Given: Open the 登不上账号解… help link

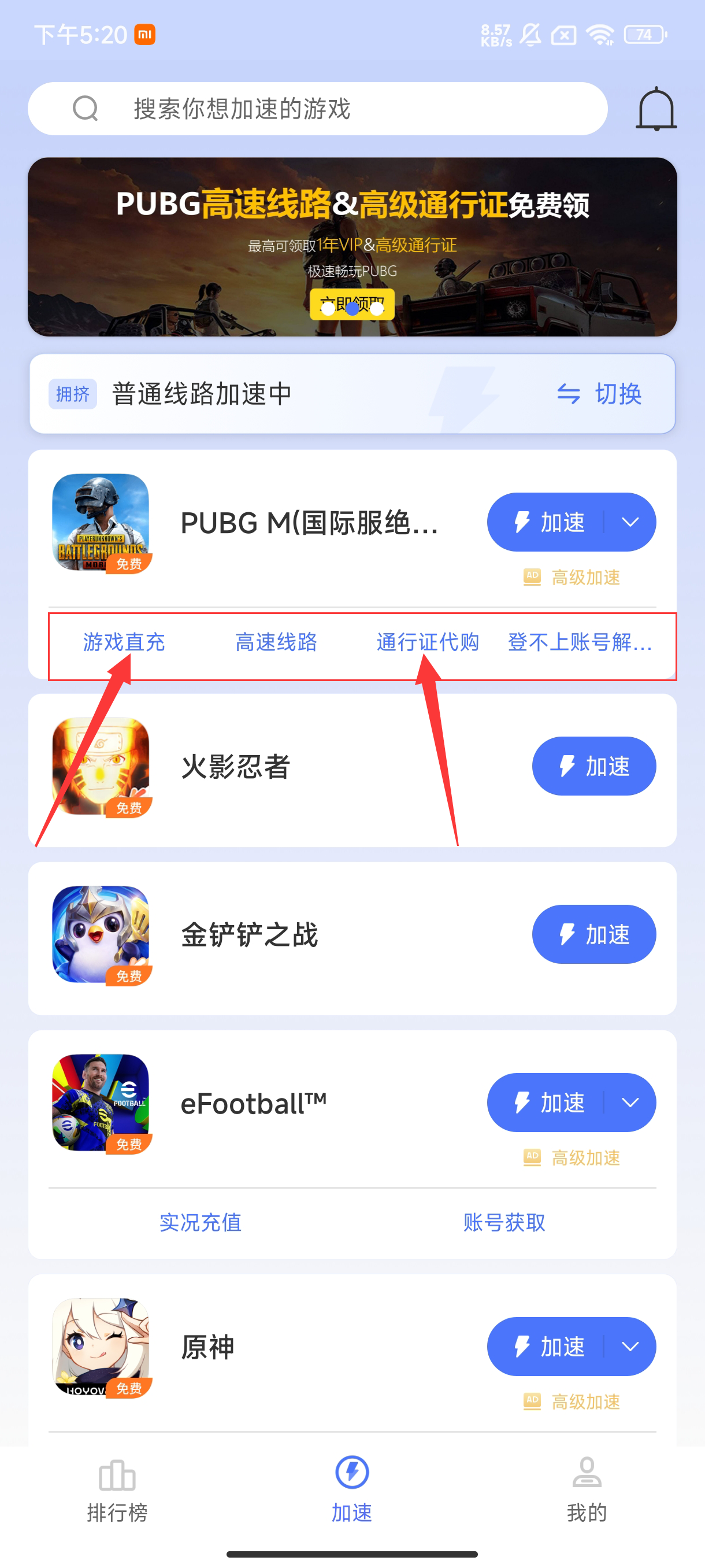Looking at the screenshot, I should [580, 642].
